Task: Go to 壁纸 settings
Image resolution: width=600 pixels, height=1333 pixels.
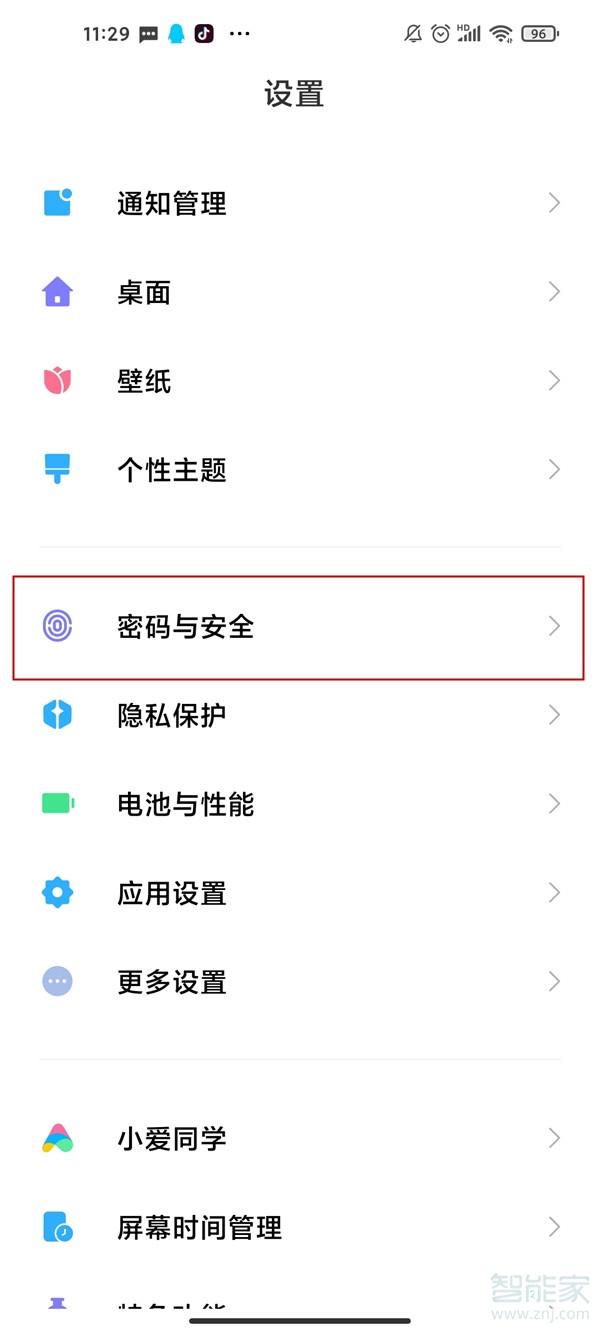Action: (145, 381)
